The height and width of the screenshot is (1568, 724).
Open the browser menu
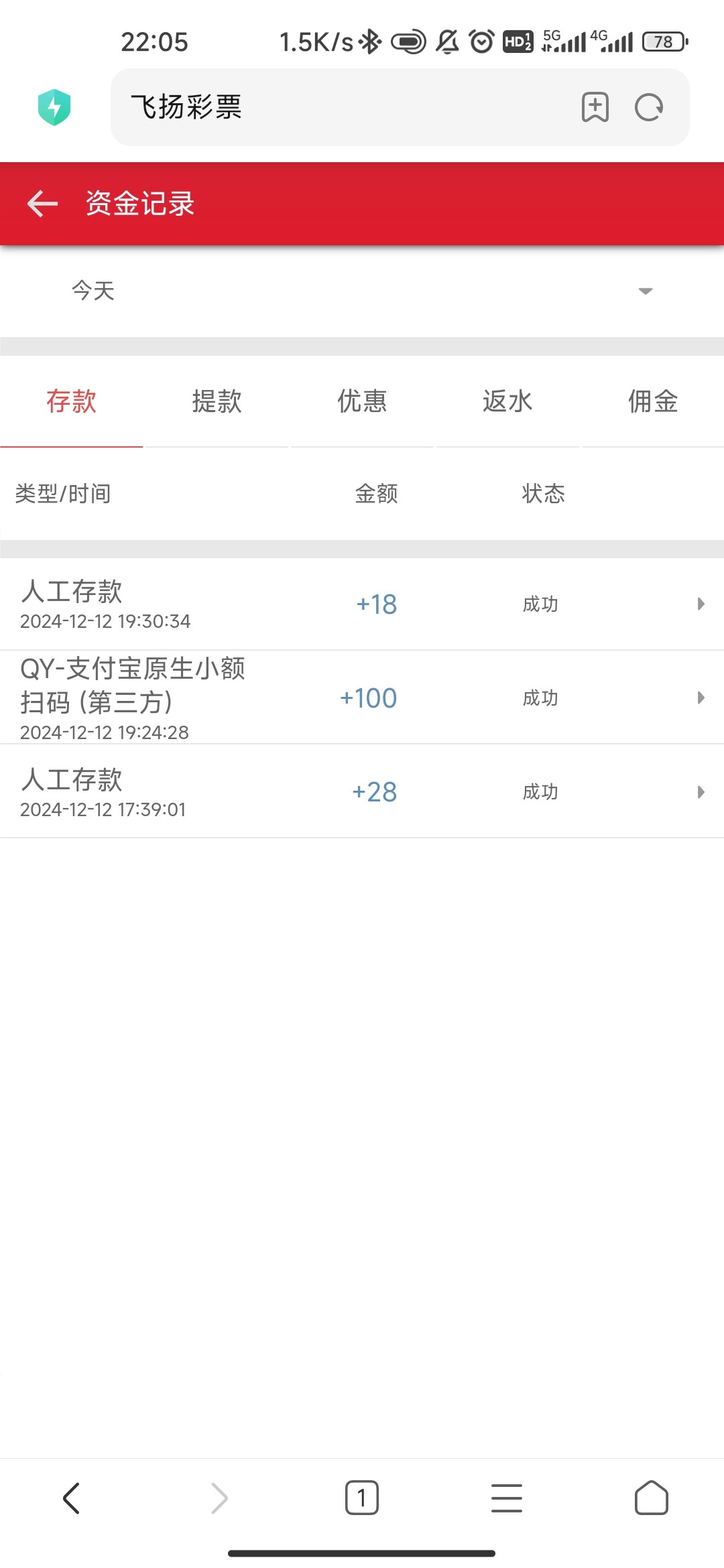coord(507,1498)
